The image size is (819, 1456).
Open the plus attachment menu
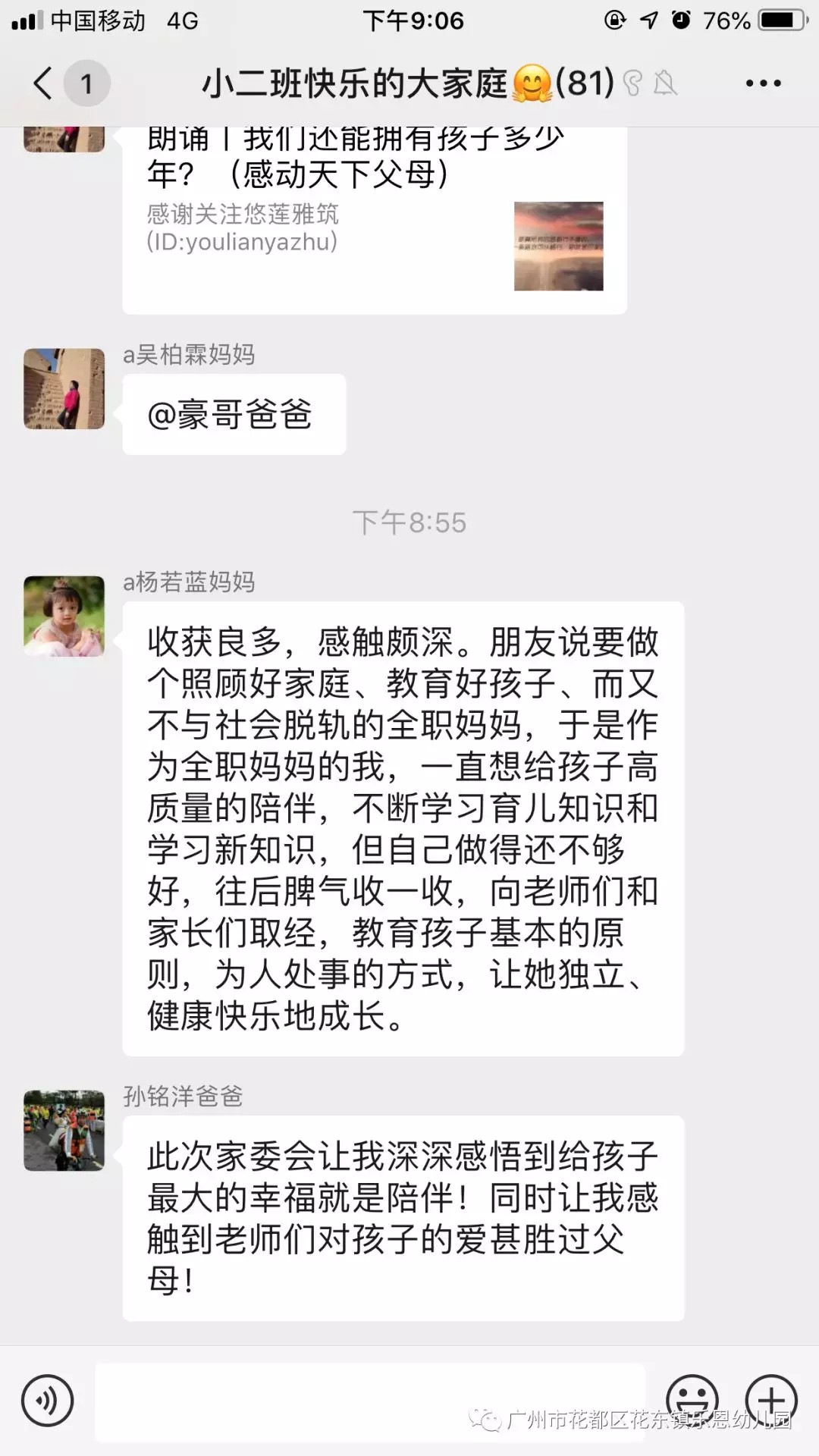[x=771, y=1400]
